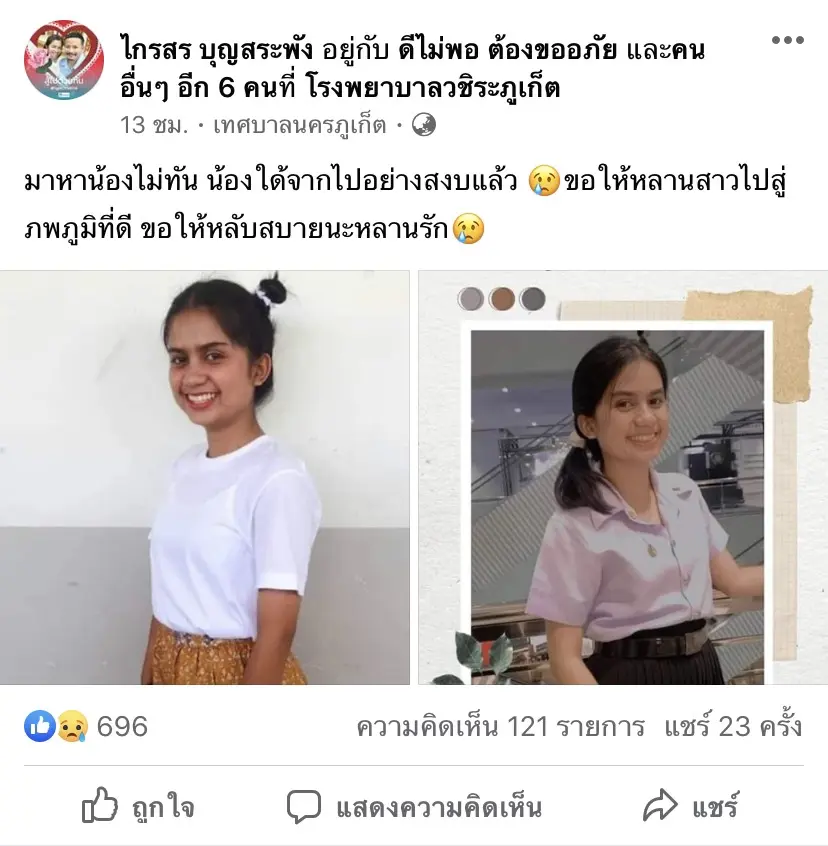Open the right photo in school uniform
Viewport: 828px width, 846px height.
(622, 477)
